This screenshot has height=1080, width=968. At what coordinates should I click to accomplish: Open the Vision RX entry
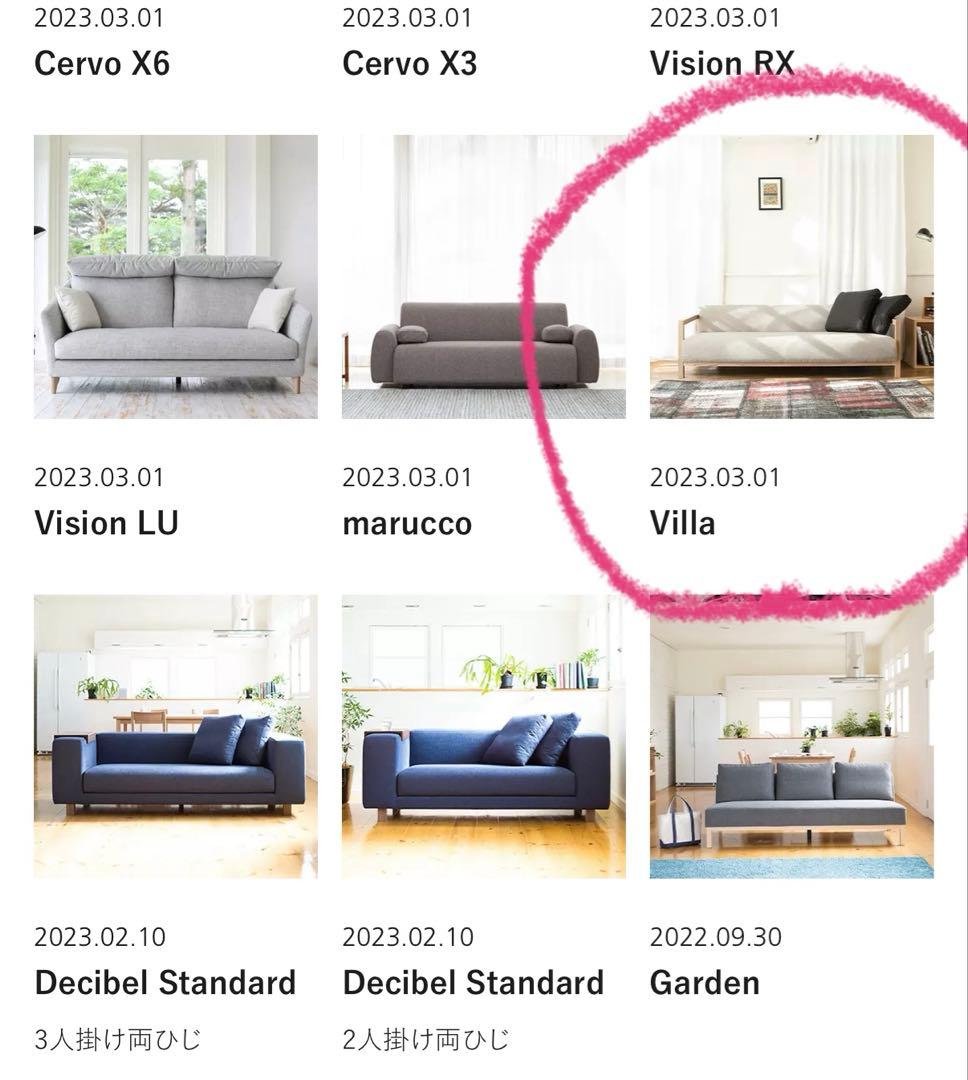point(721,63)
